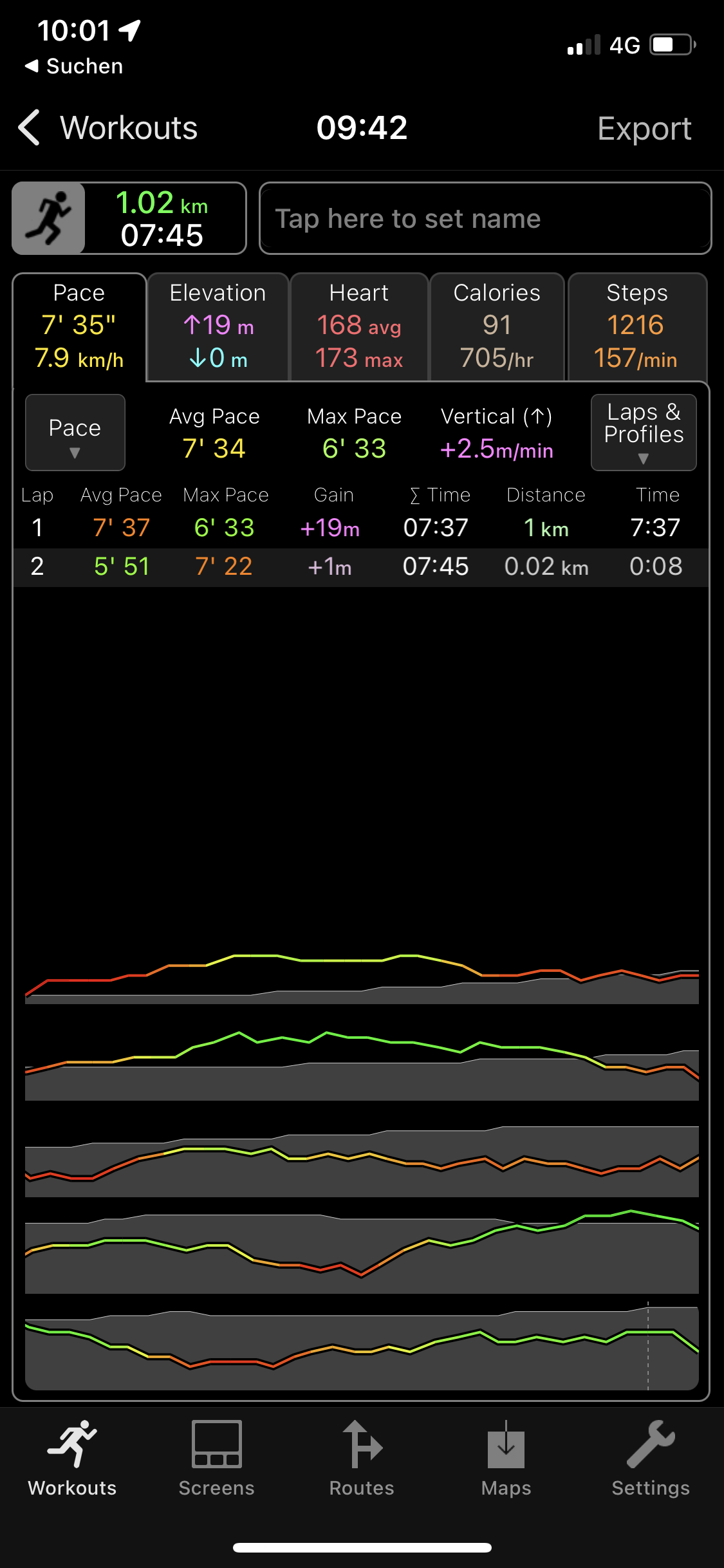Viewport: 724px width, 1568px height.
Task: Select the Pace stats tab
Action: 79,326
